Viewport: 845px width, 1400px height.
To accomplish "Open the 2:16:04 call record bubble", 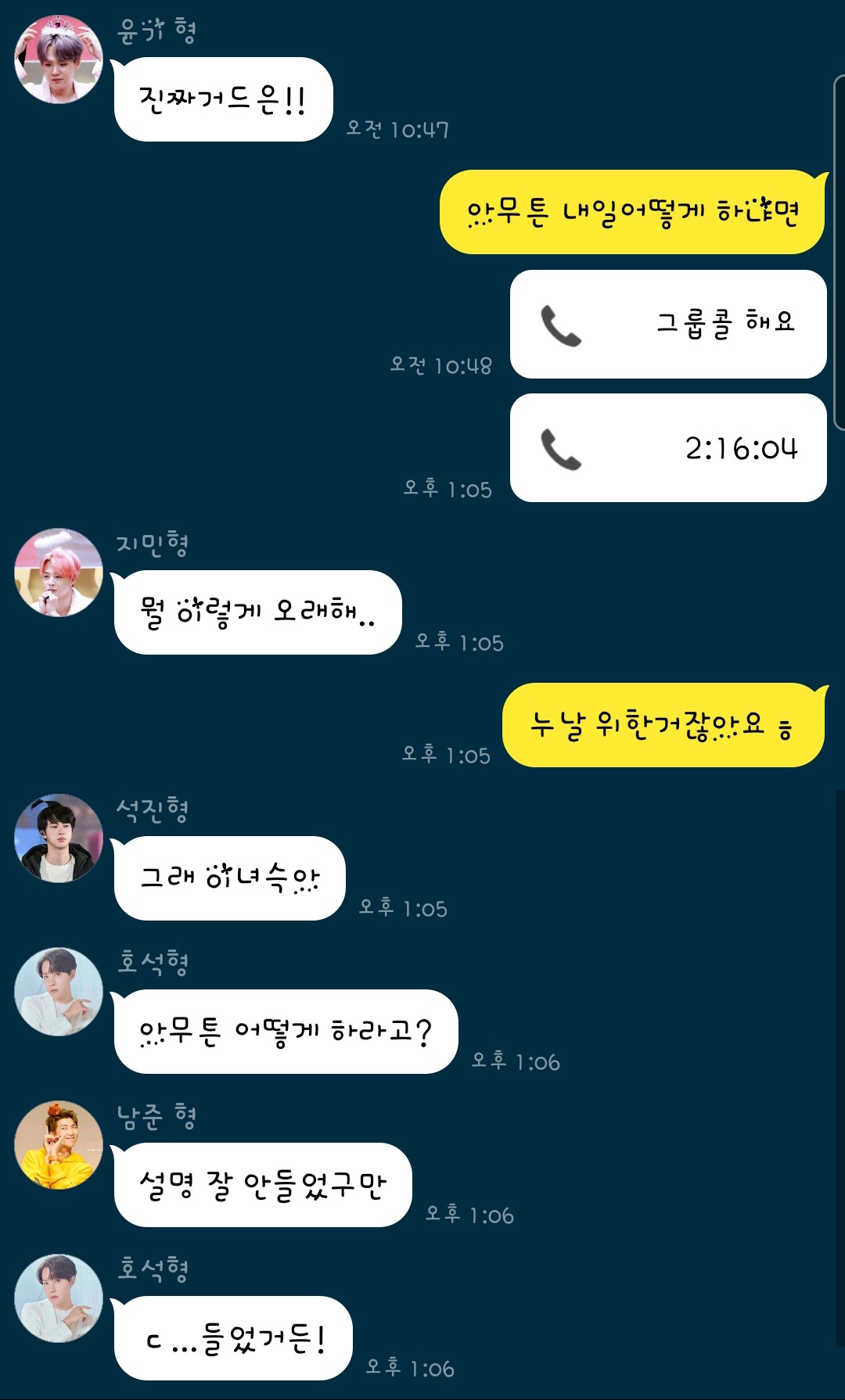I will click(x=668, y=447).
